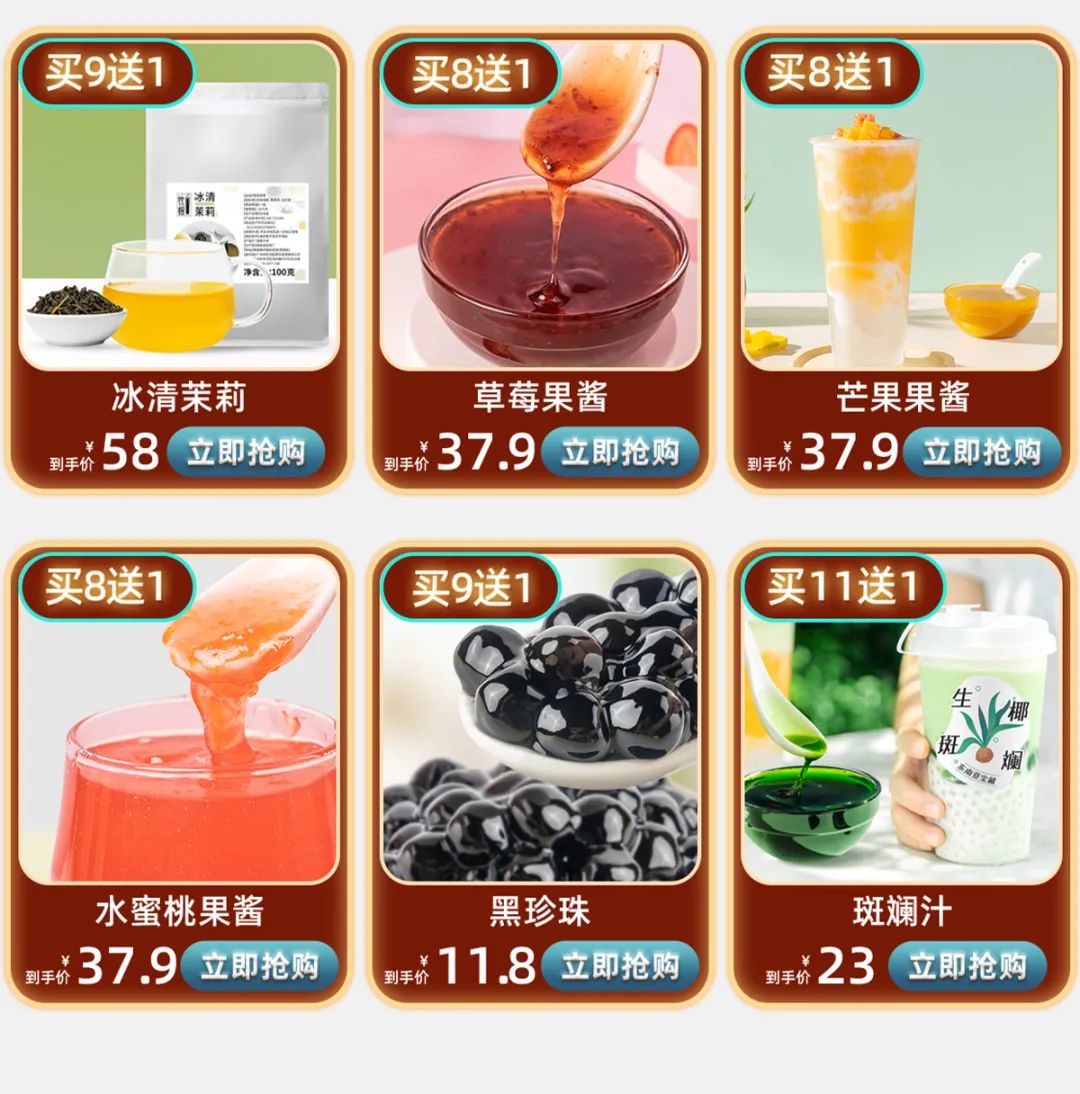View the 水蜜桃果酱 product picture
This screenshot has width=1080, height=1094.
180,740
